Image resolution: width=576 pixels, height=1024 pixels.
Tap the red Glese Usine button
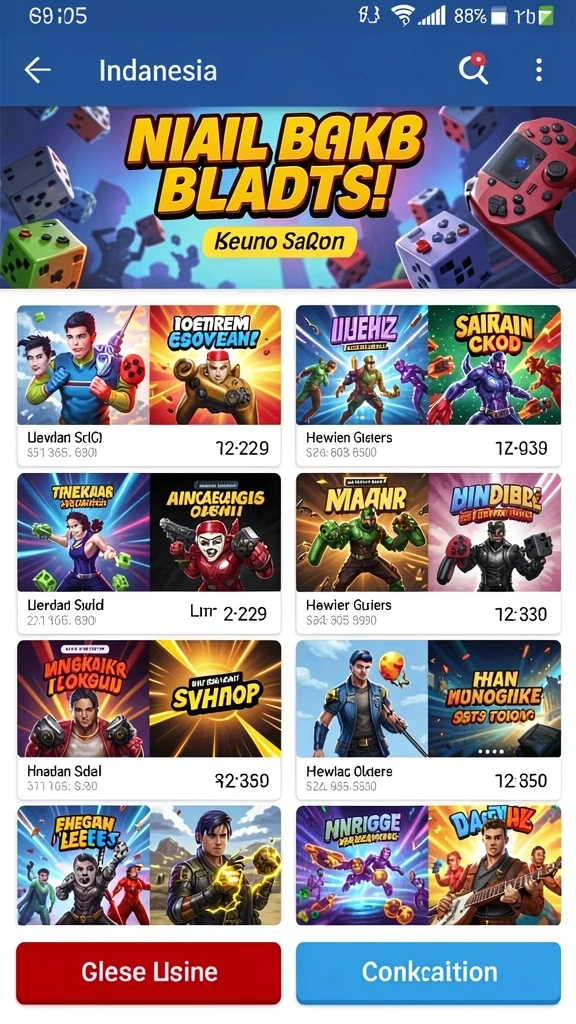[149, 972]
